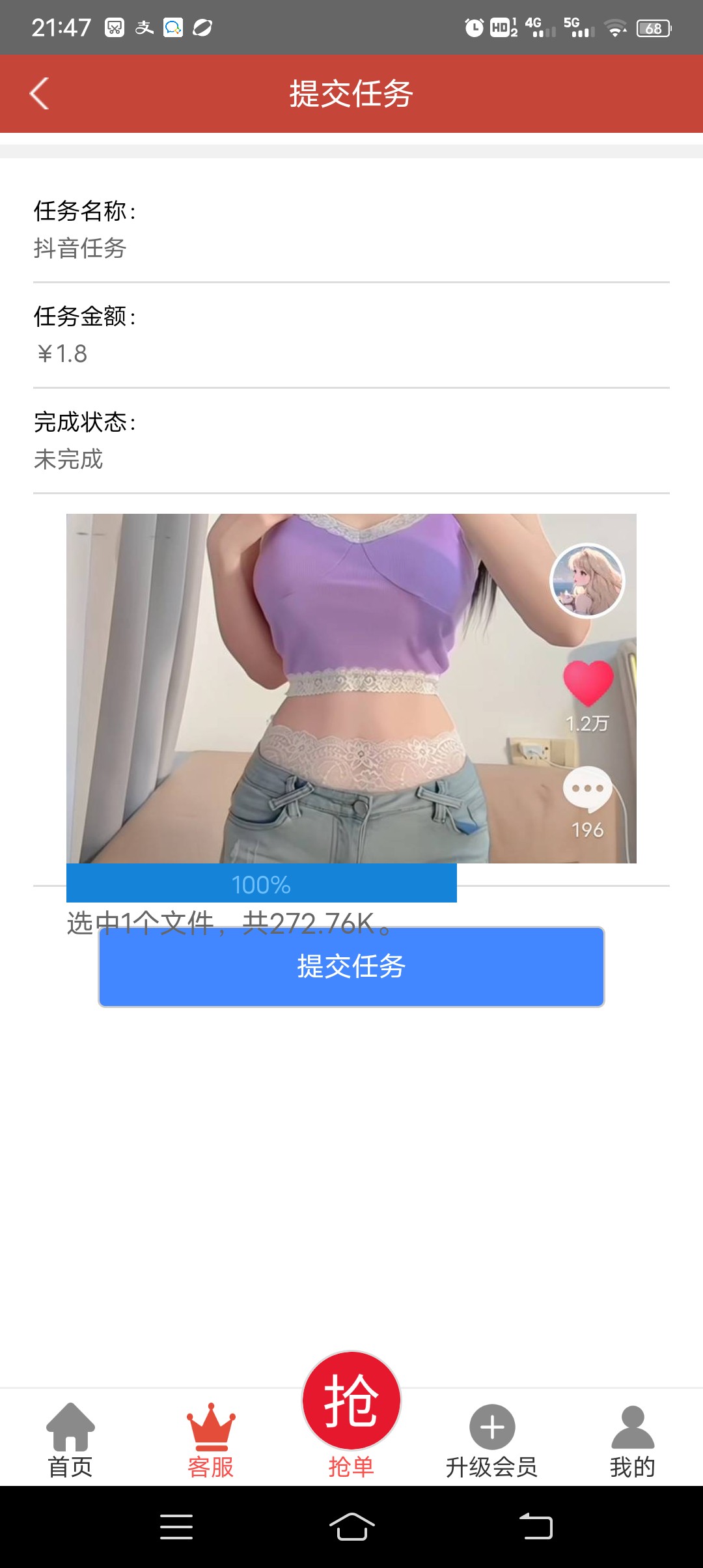Open the uploaded screenshot image
Viewport: 703px width, 1568px height.
pos(351,688)
